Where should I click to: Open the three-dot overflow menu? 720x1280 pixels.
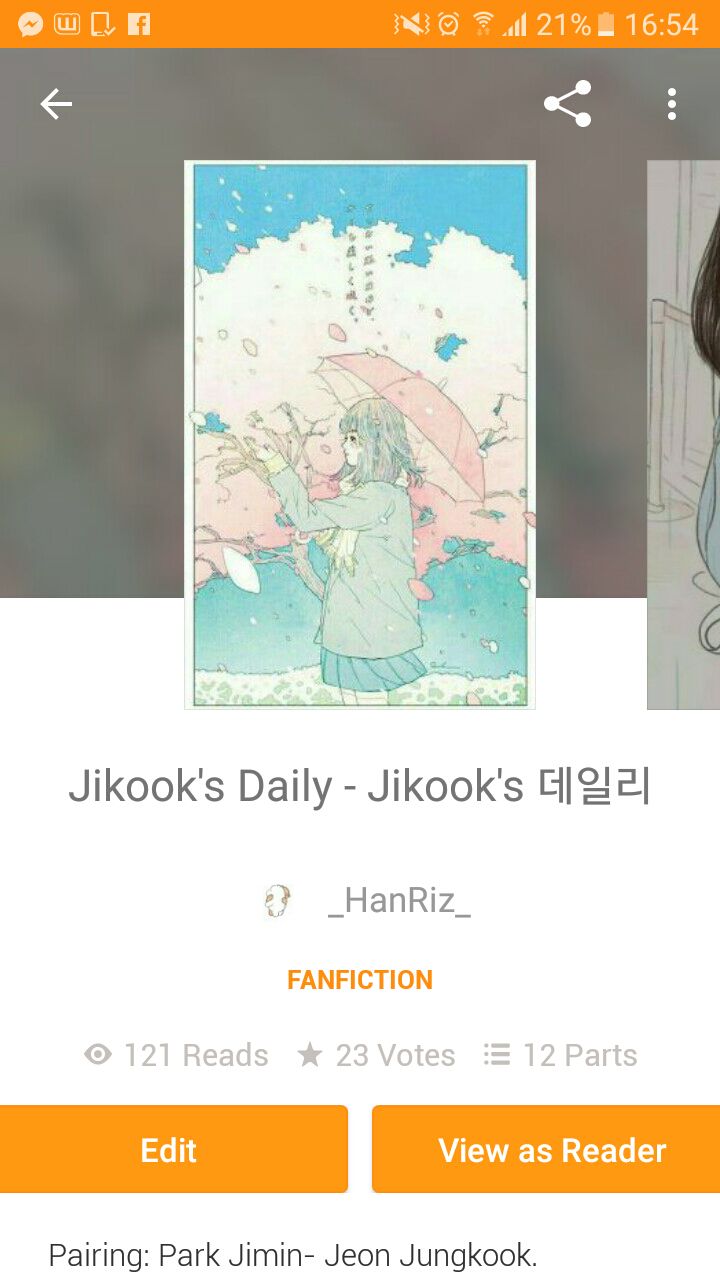click(671, 104)
